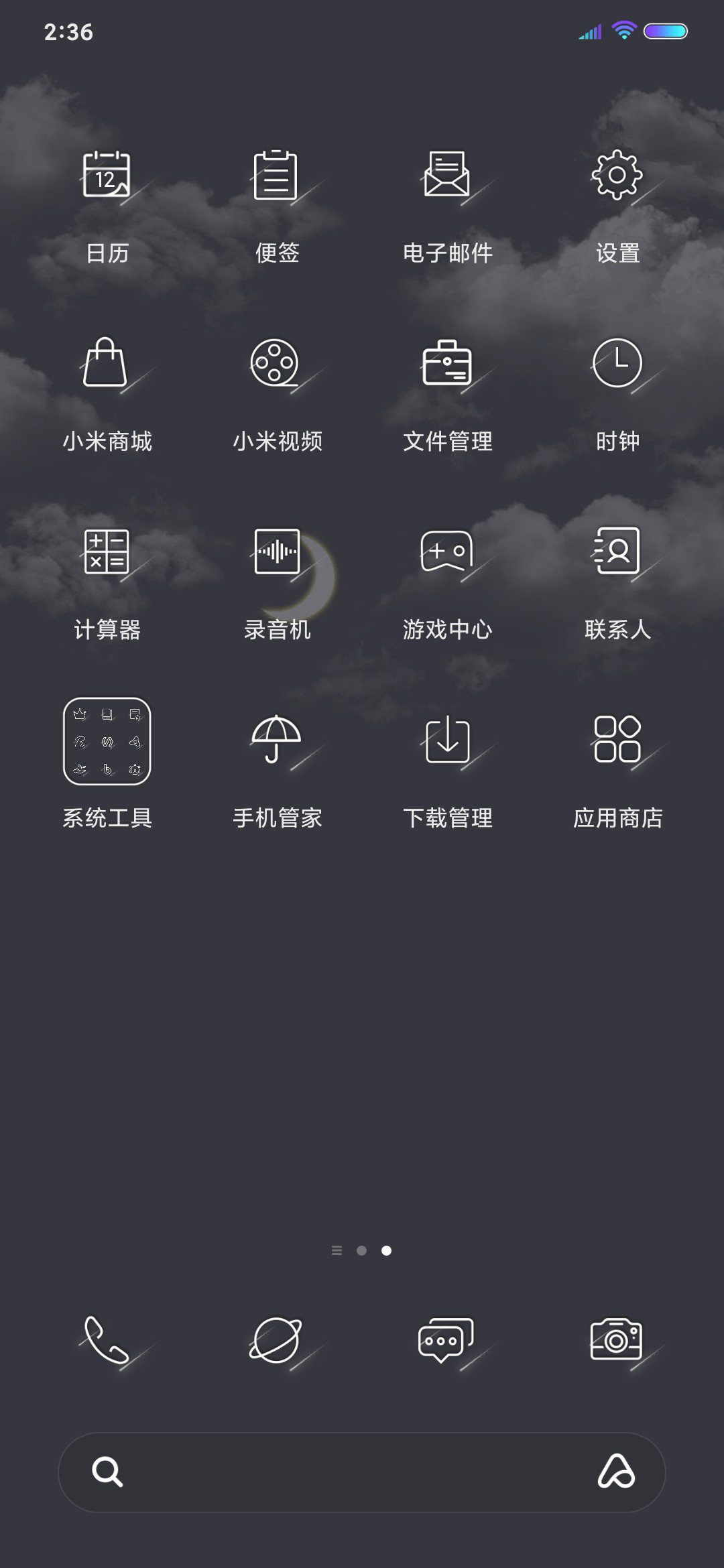Tap the bottom search bar
Screen dimensions: 724x1568
click(362, 1472)
